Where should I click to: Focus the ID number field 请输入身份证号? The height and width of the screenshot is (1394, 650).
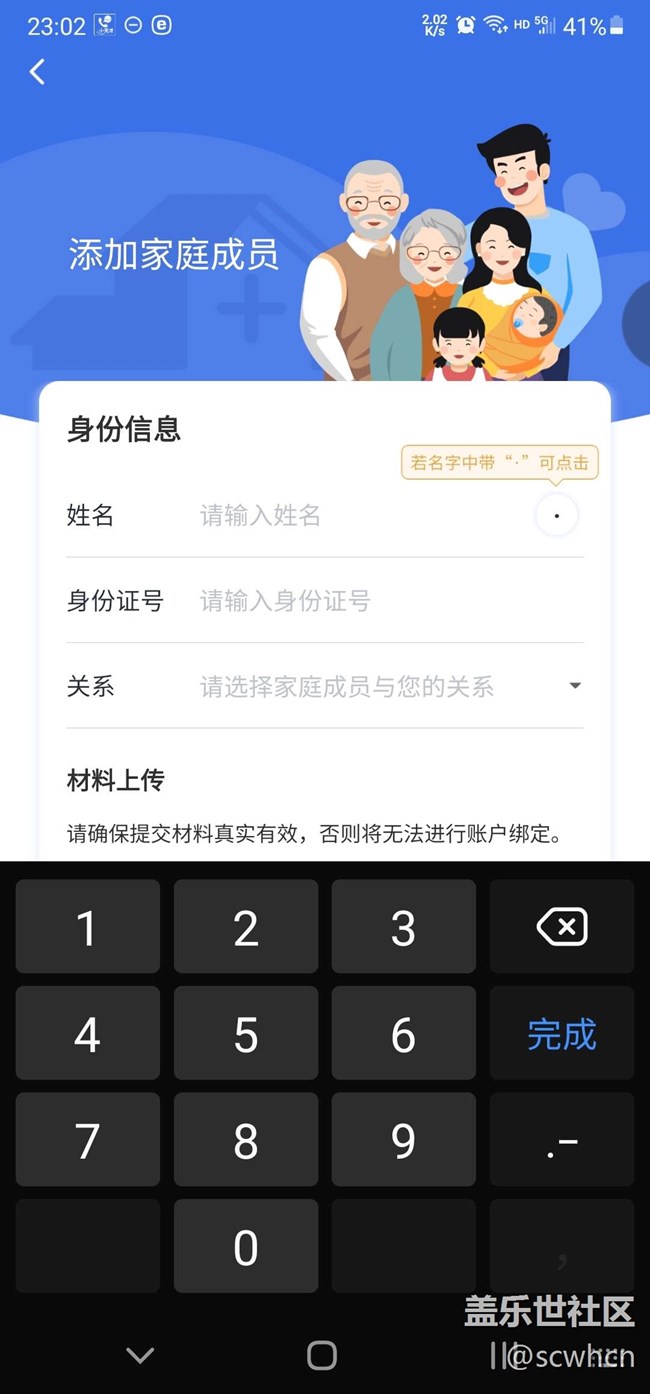pos(380,601)
